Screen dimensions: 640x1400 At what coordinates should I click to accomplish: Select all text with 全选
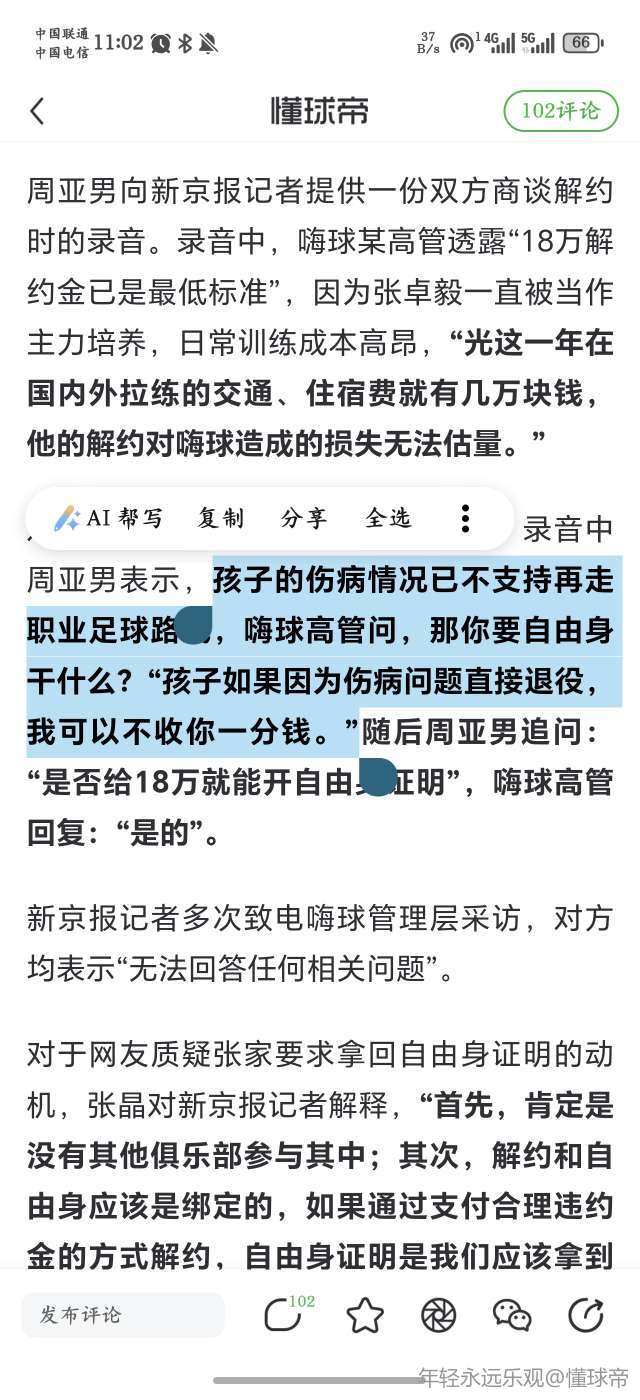(388, 518)
